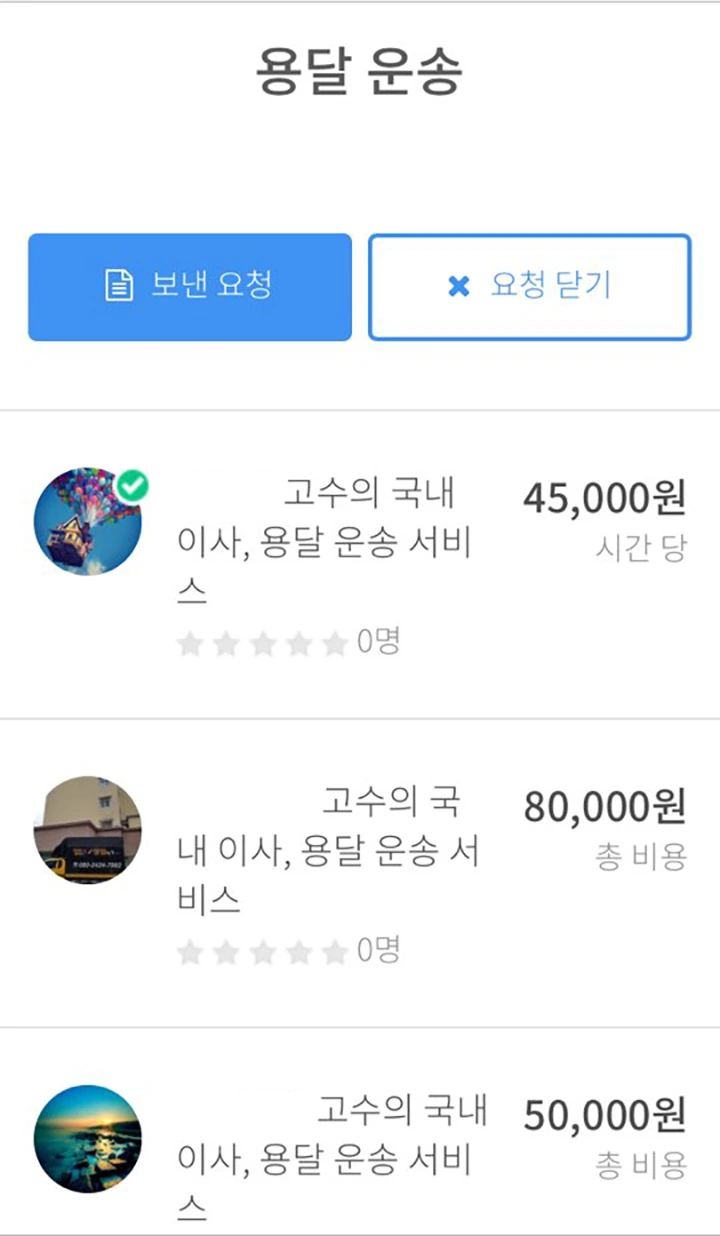Open the 보낸 요청 button
Screen dimensions: 720x1236
(190, 287)
